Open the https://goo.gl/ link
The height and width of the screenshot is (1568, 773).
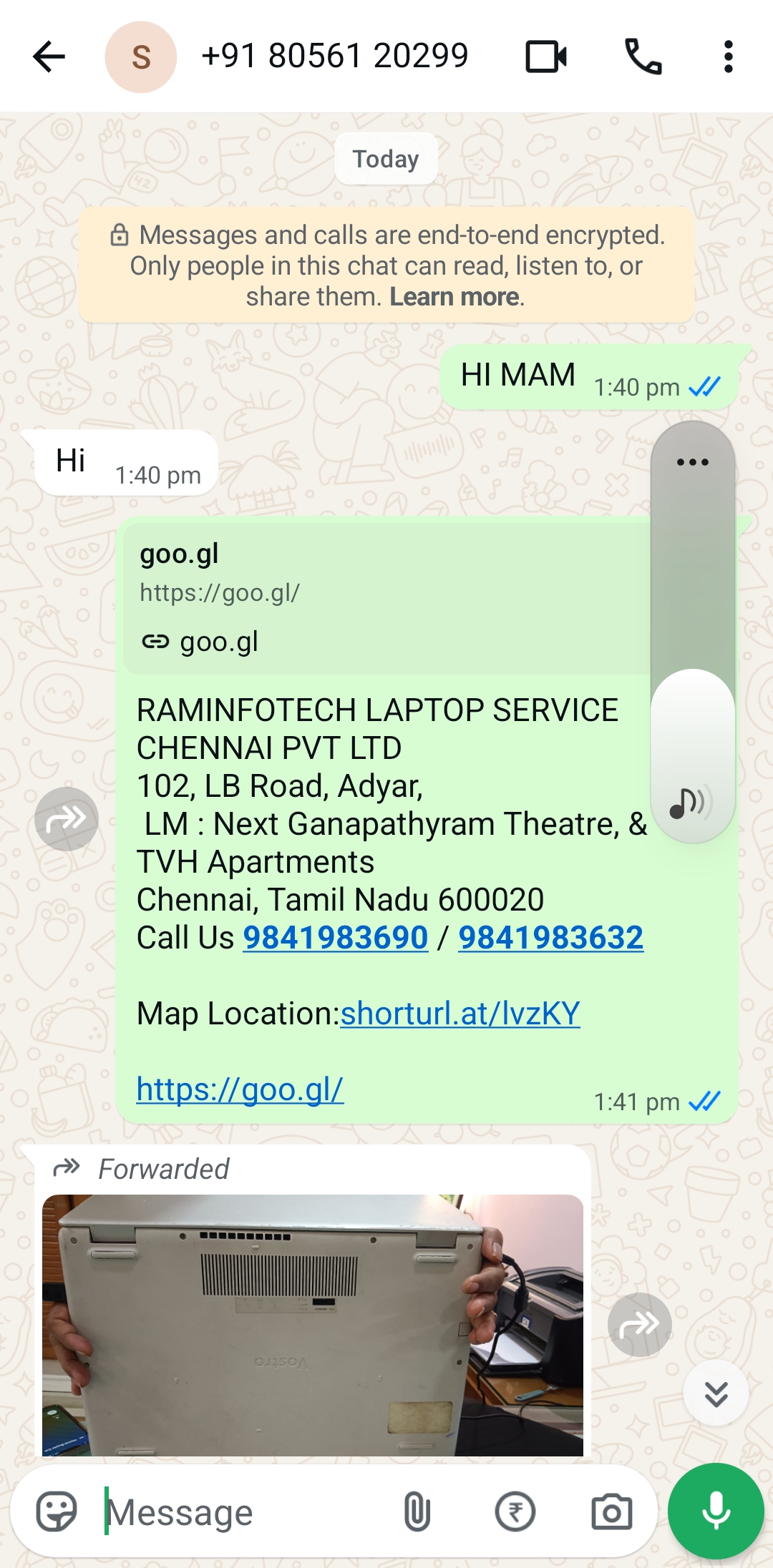tap(240, 1089)
